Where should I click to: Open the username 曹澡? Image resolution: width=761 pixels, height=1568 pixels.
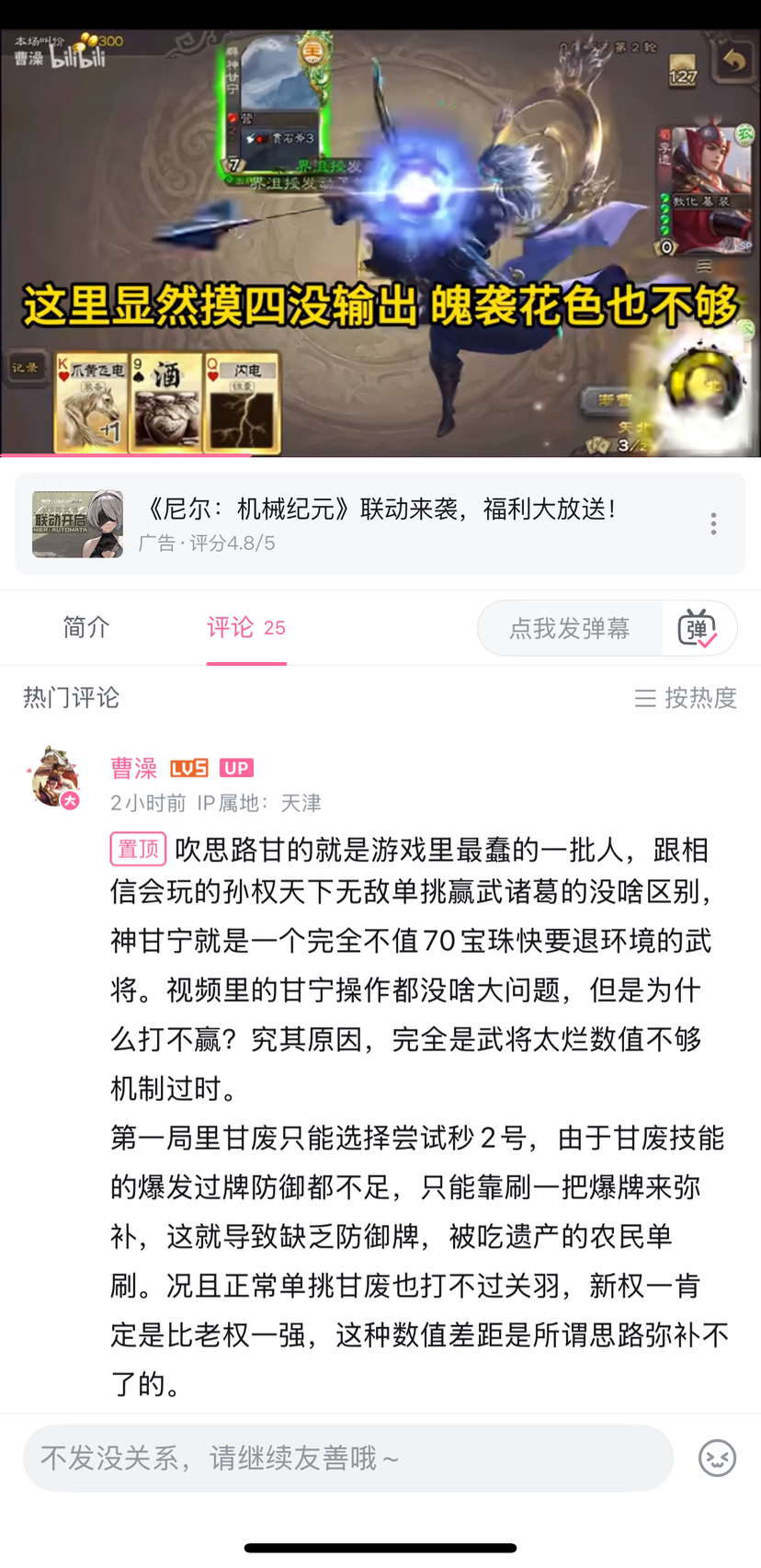(134, 768)
